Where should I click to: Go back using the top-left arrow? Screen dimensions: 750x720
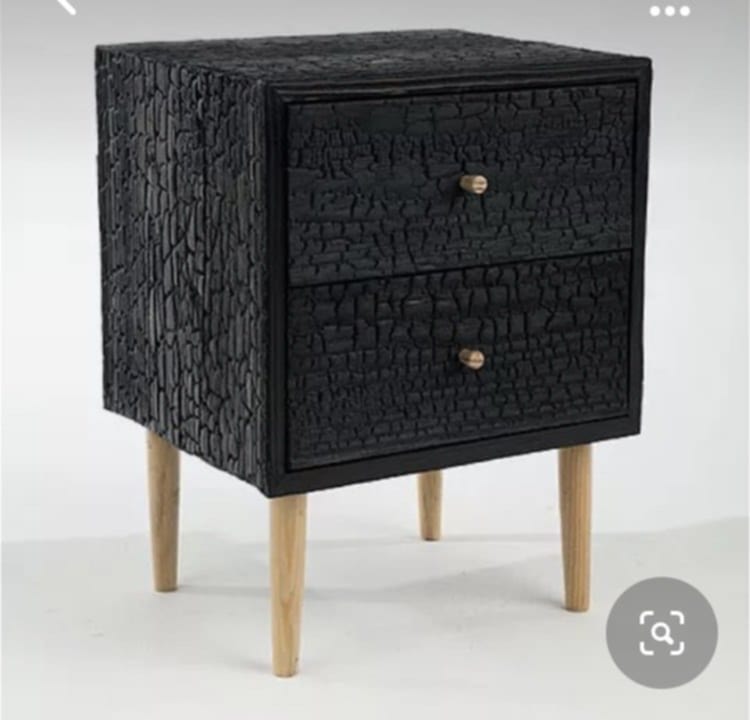pos(64,5)
